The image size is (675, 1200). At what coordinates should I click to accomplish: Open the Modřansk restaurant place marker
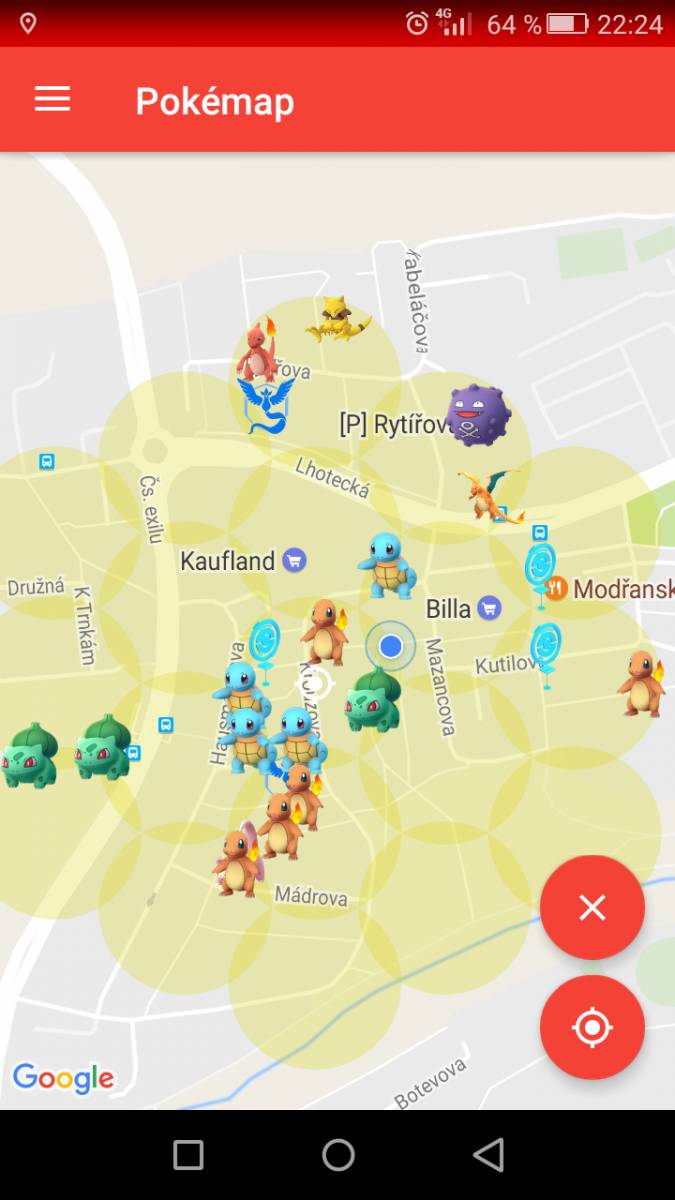coord(557,588)
